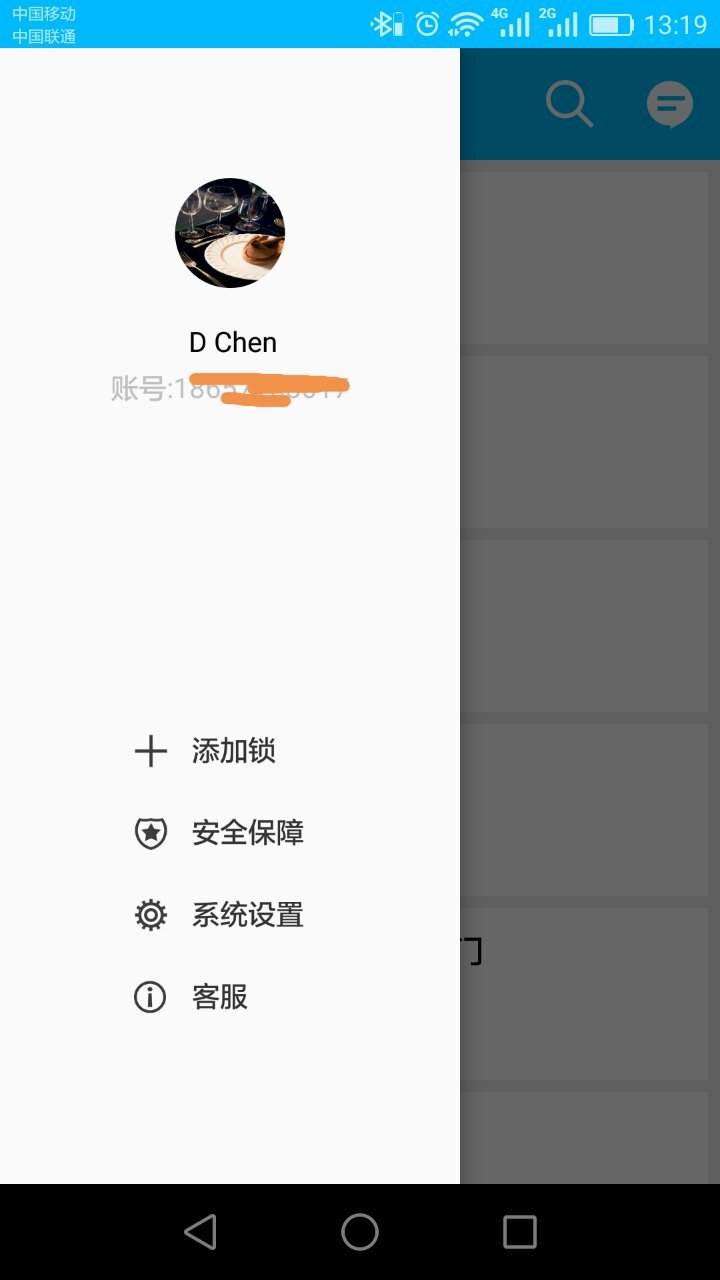Screen dimensions: 720x1280
Task: Open messages via the speech bubble icon
Action: [x=669, y=103]
